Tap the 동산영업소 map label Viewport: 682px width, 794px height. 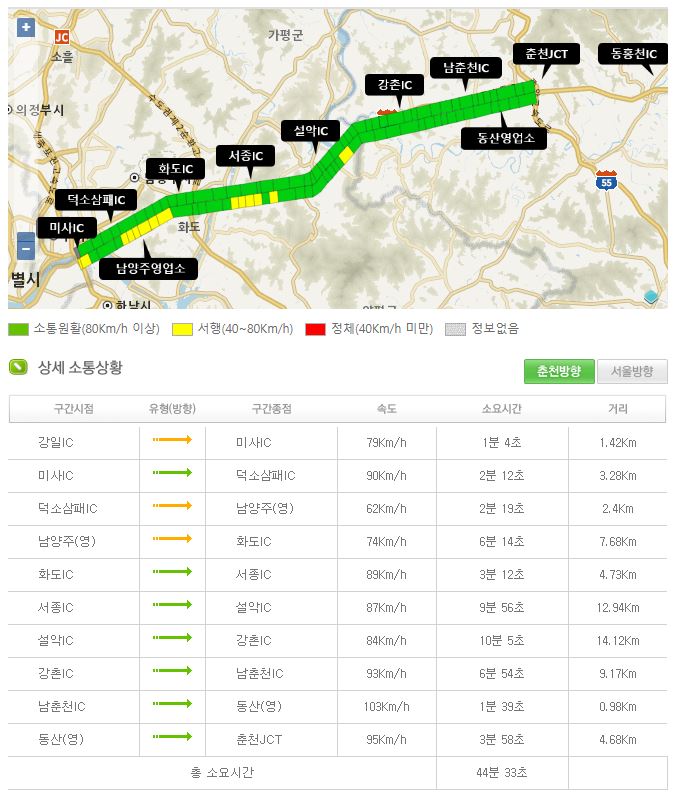pos(504,138)
